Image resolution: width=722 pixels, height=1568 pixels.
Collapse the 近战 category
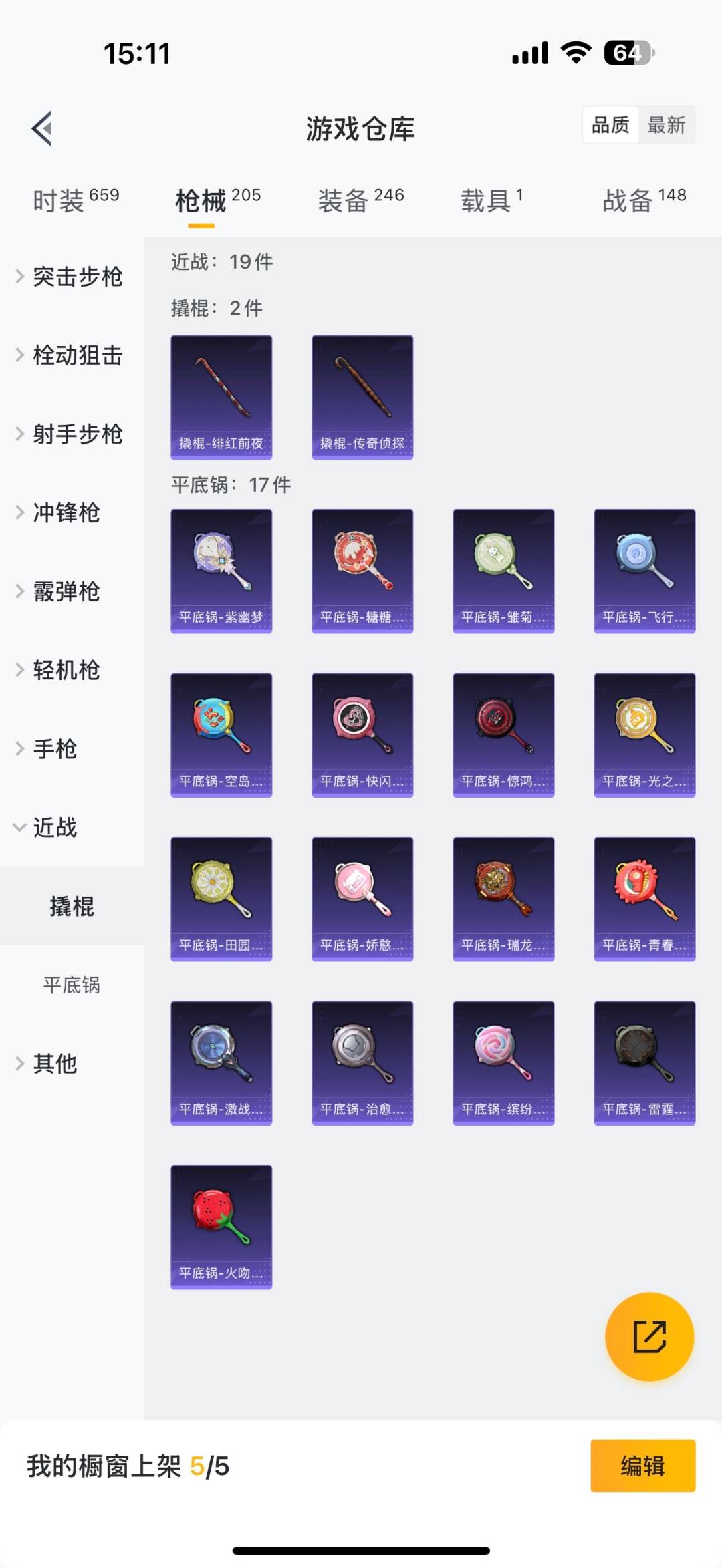coord(55,828)
